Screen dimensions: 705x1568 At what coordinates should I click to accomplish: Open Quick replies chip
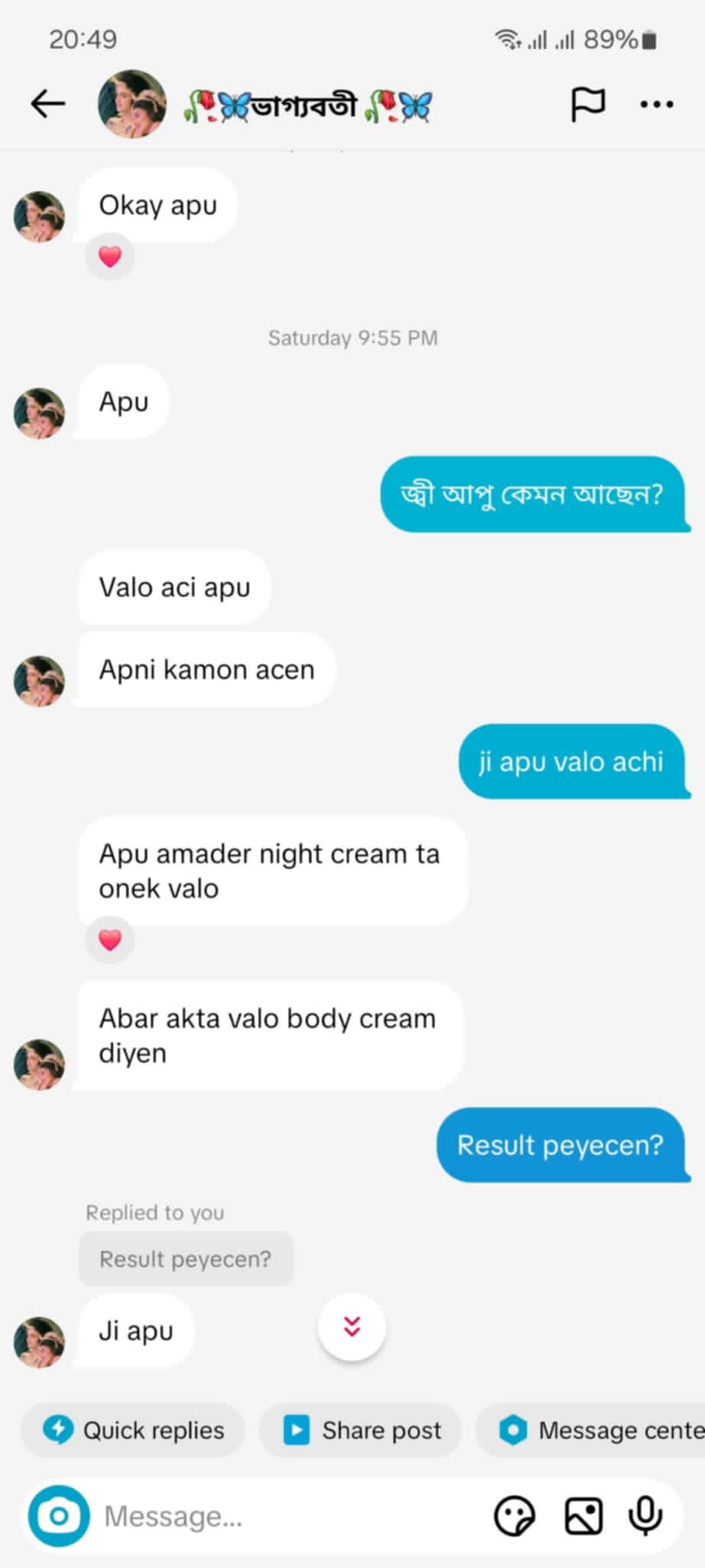tap(133, 1429)
